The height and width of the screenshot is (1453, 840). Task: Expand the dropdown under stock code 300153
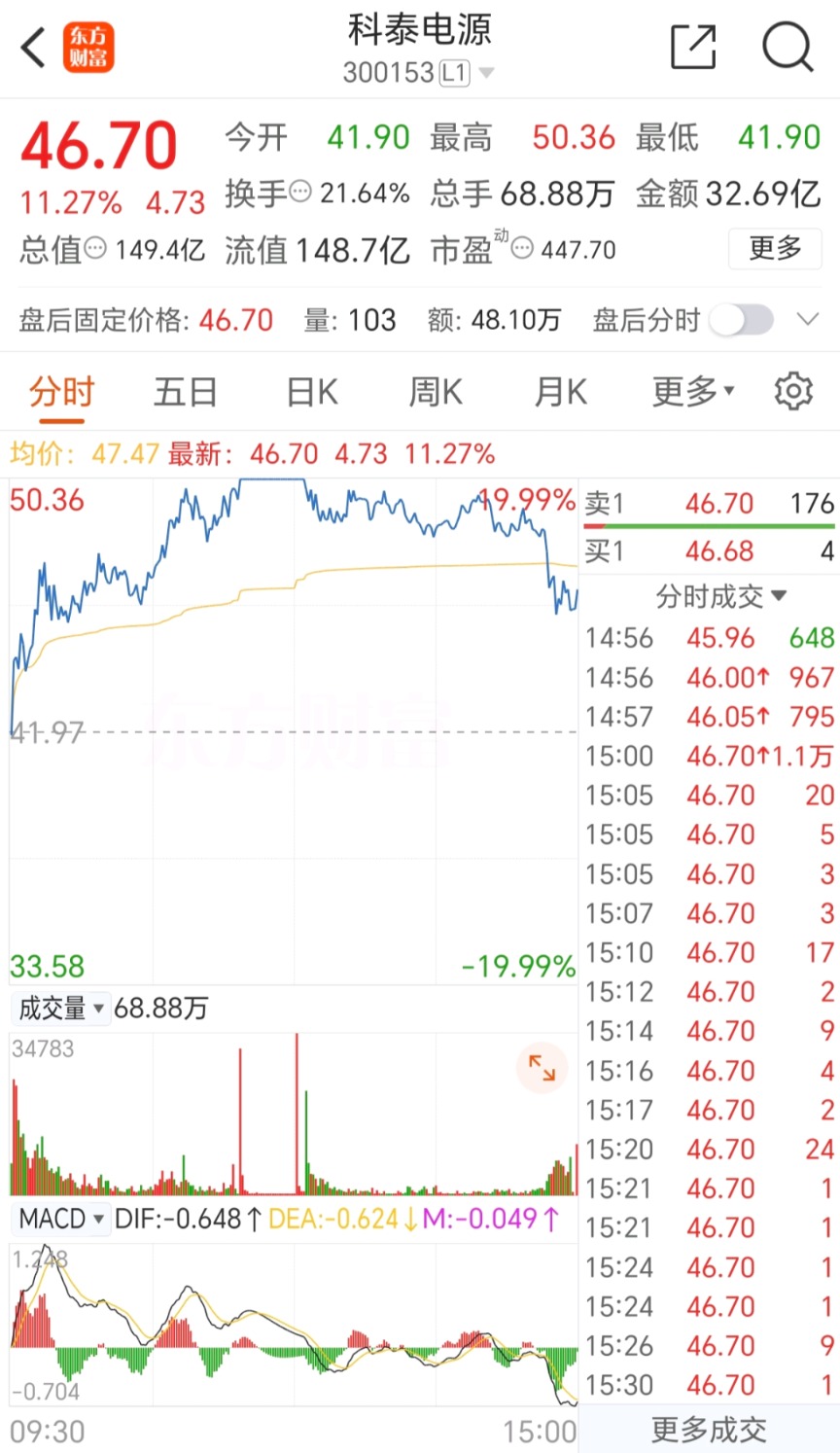[486, 70]
